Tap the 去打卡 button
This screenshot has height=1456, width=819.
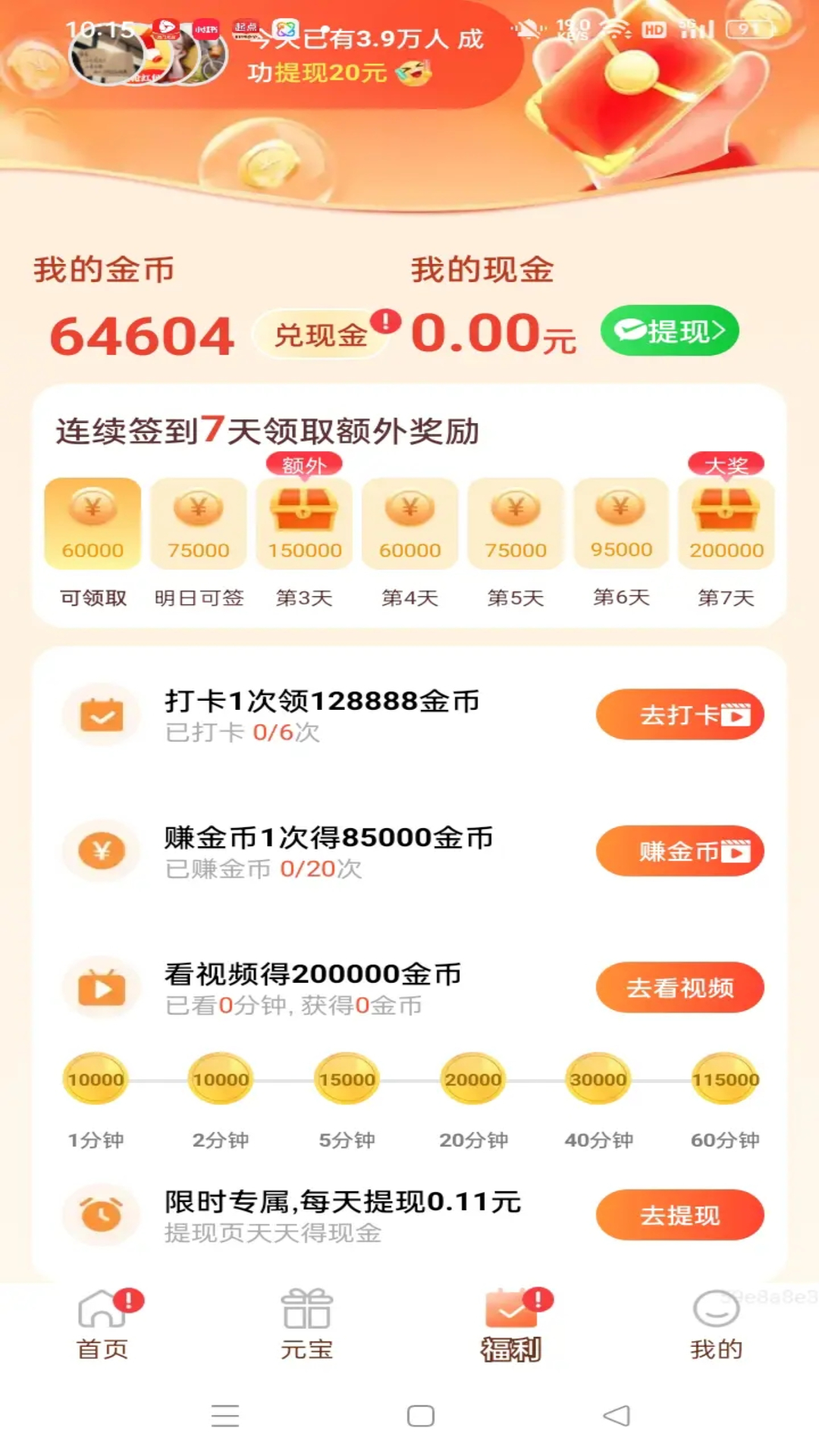[679, 714]
